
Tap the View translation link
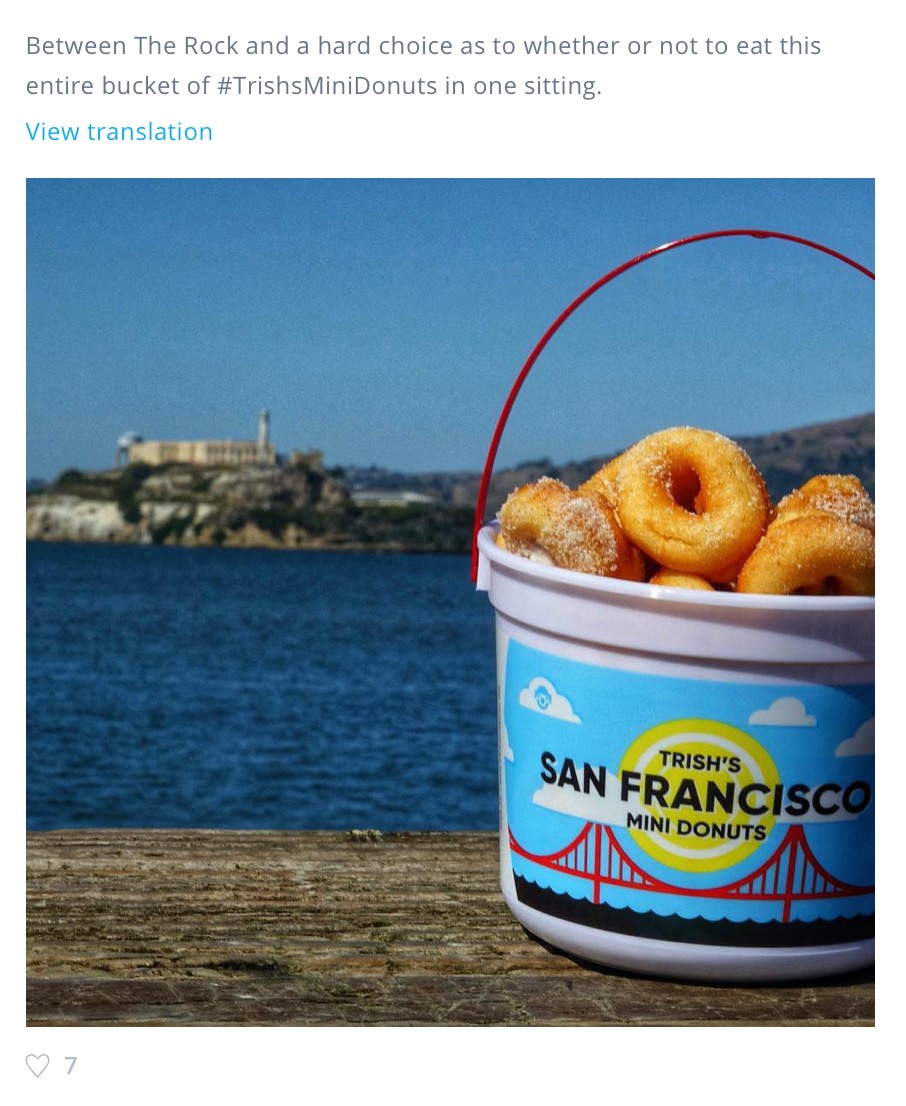(119, 132)
